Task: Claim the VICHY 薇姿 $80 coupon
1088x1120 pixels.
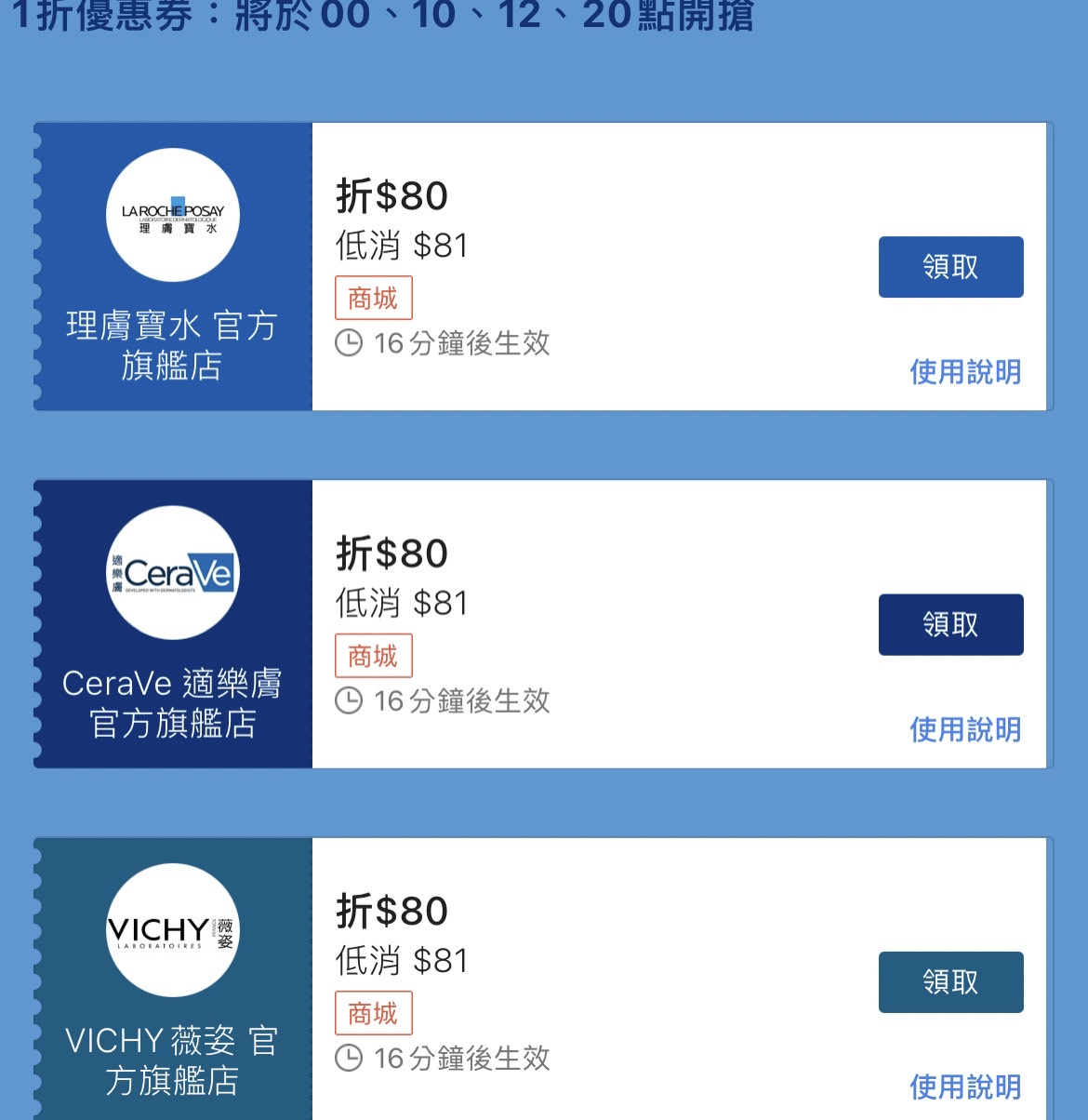Action: tap(950, 981)
